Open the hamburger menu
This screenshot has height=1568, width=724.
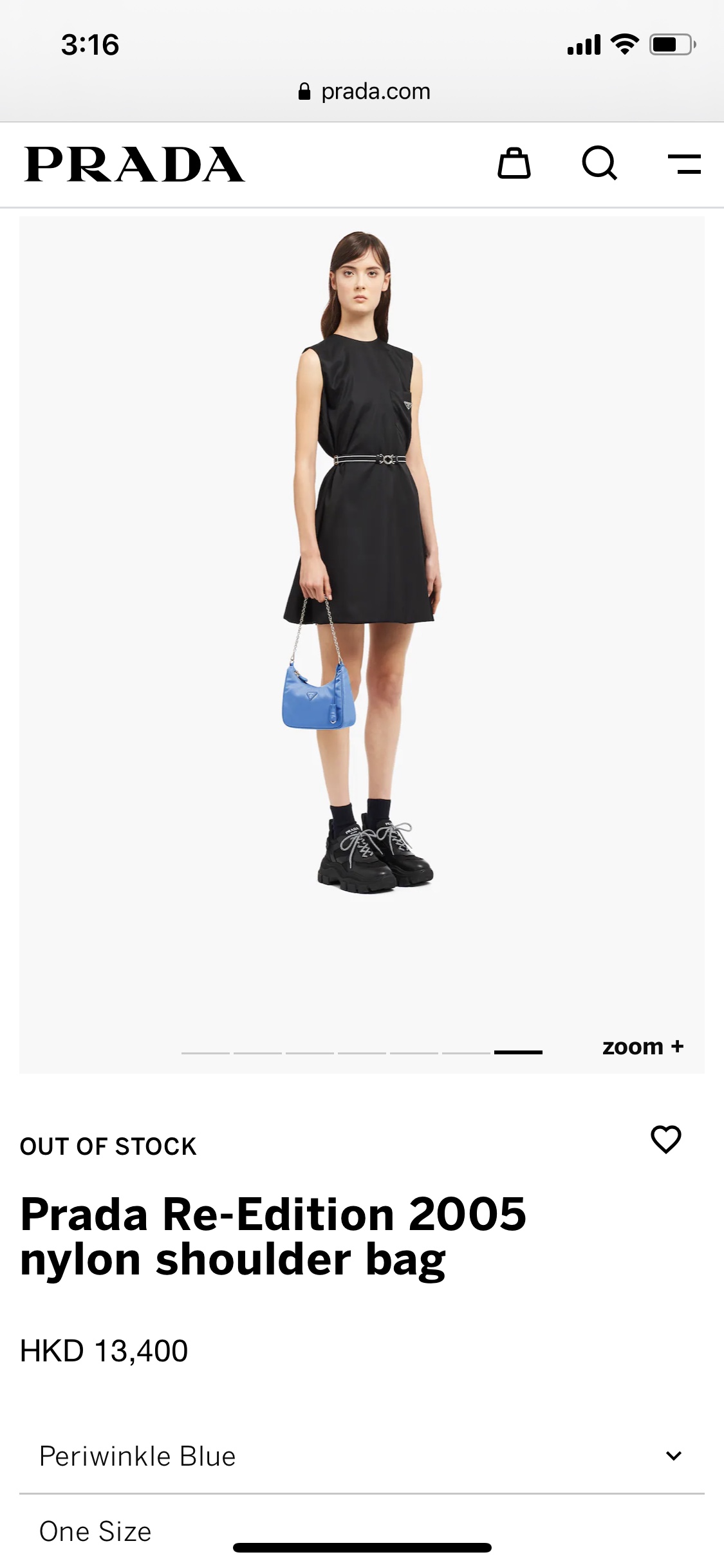coord(684,163)
